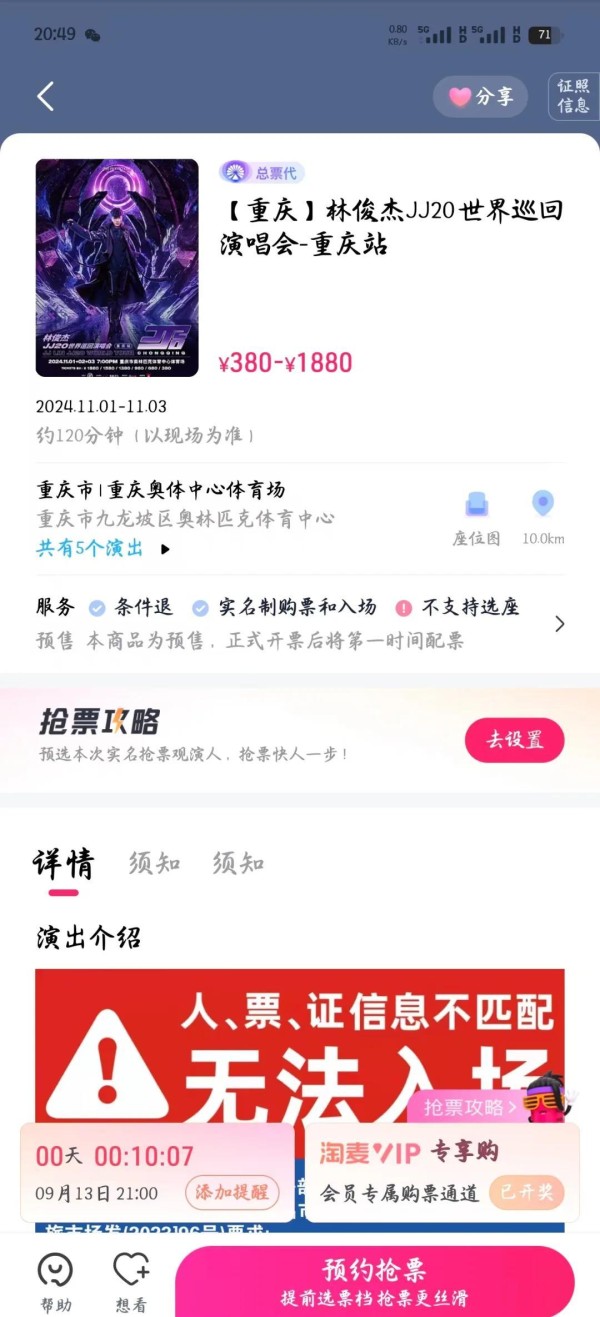
Task: Tap 添加提醒 to set reminder
Action: click(231, 1193)
